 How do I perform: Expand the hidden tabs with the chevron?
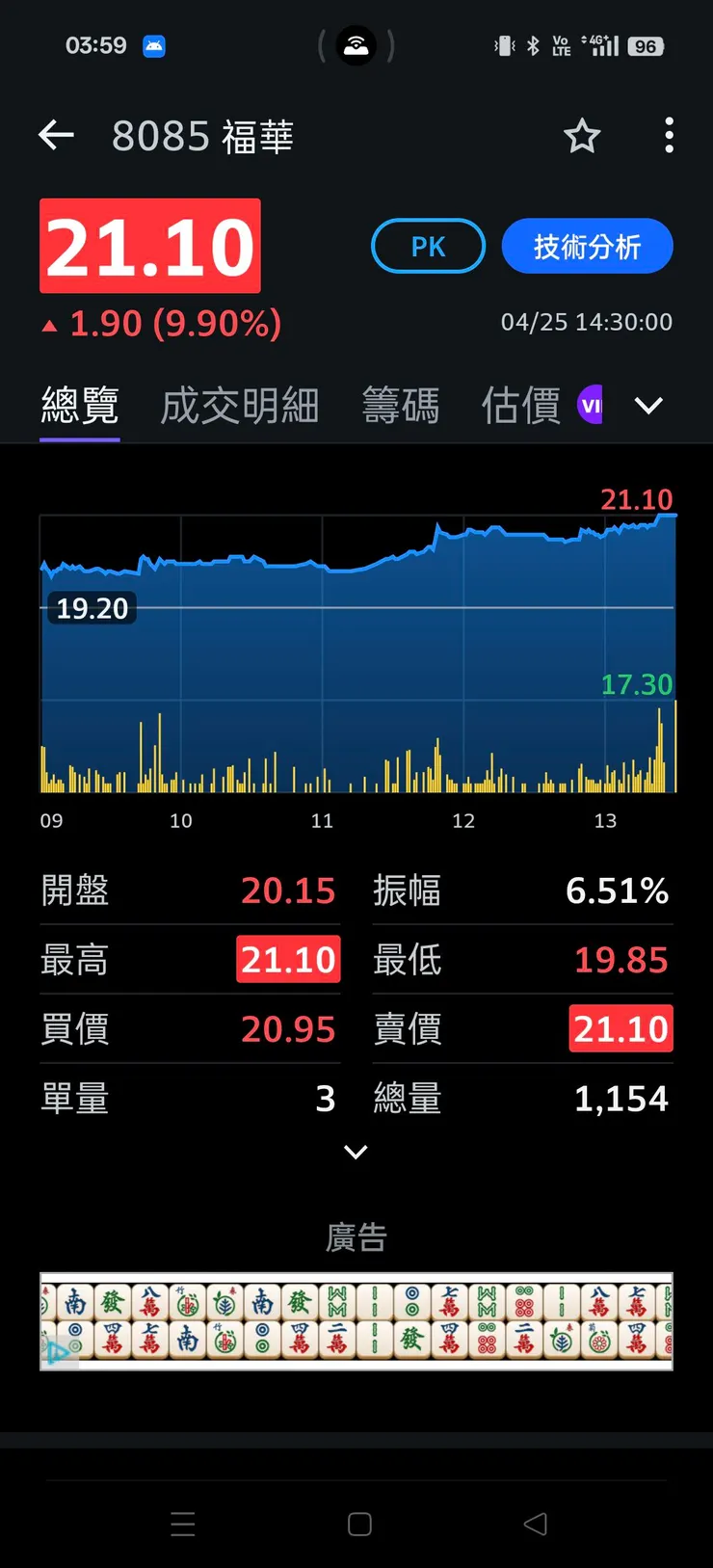point(648,406)
